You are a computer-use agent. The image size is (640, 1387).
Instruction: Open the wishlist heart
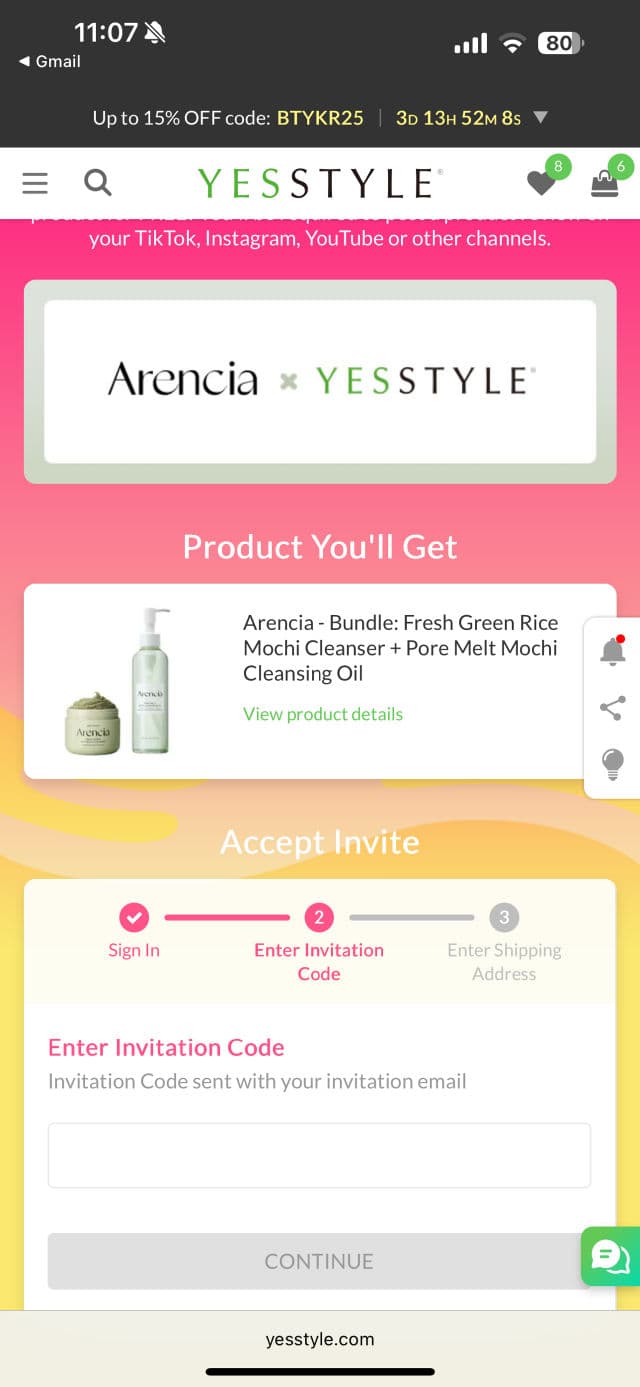click(541, 183)
